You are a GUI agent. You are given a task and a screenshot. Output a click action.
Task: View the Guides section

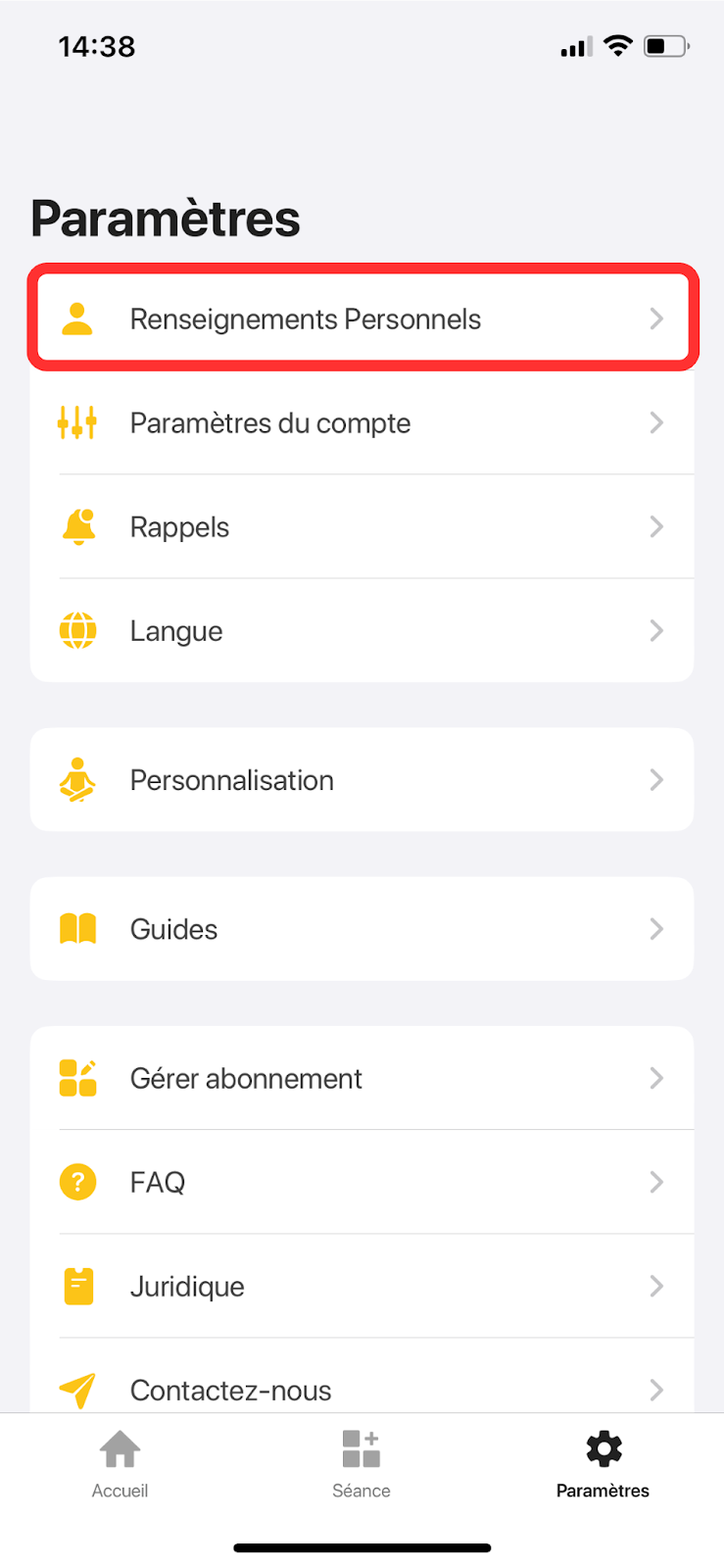coord(362,929)
